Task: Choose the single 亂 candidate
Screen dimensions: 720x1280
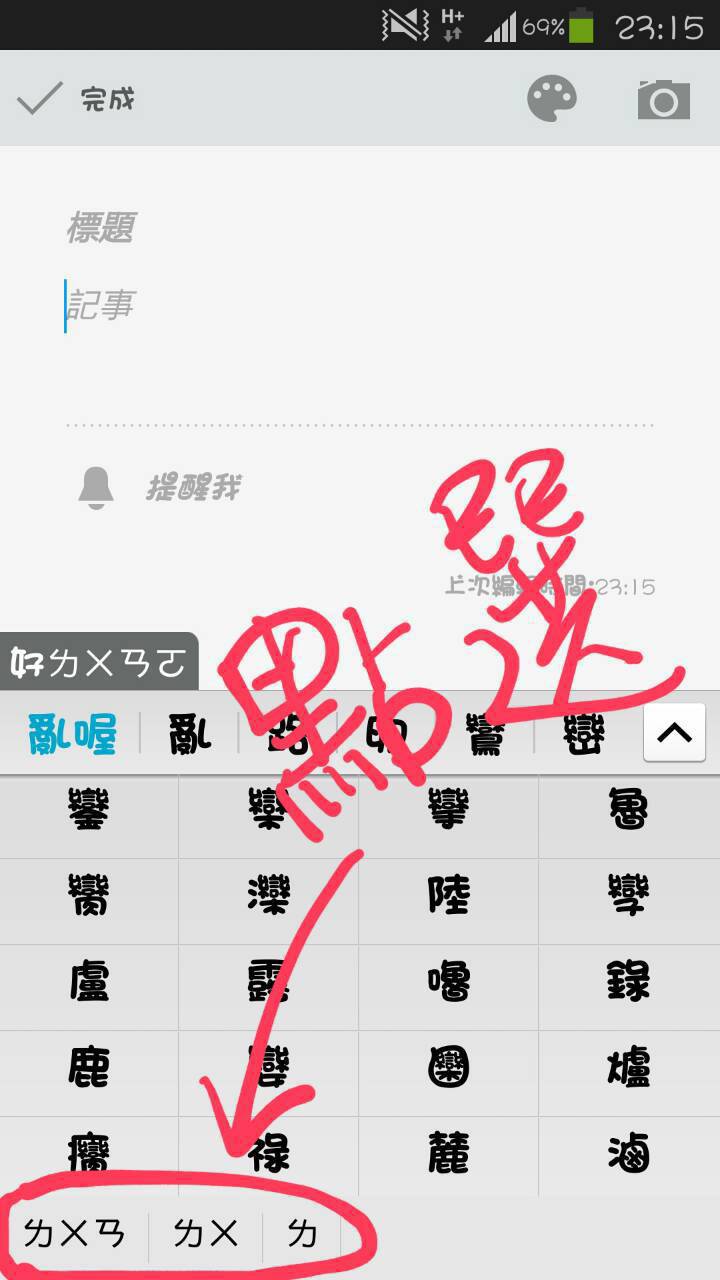Action: pyautogui.click(x=190, y=735)
